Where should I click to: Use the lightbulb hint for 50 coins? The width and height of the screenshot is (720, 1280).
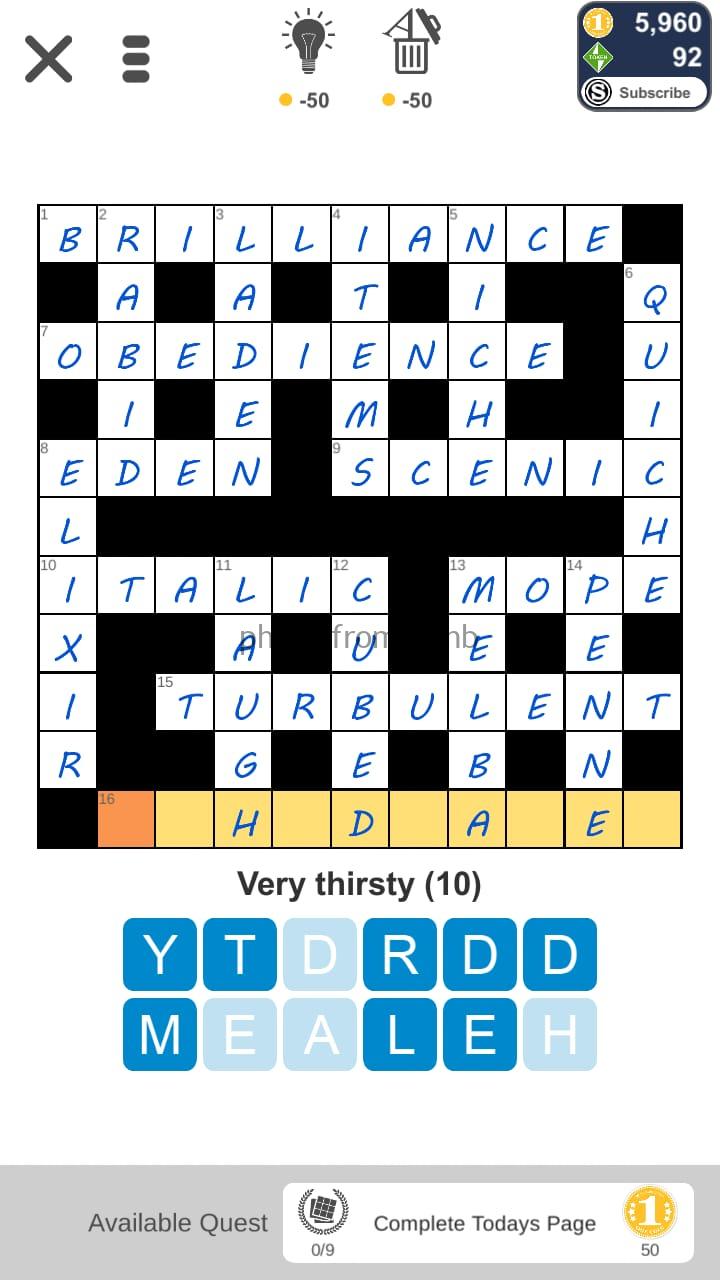click(x=307, y=45)
